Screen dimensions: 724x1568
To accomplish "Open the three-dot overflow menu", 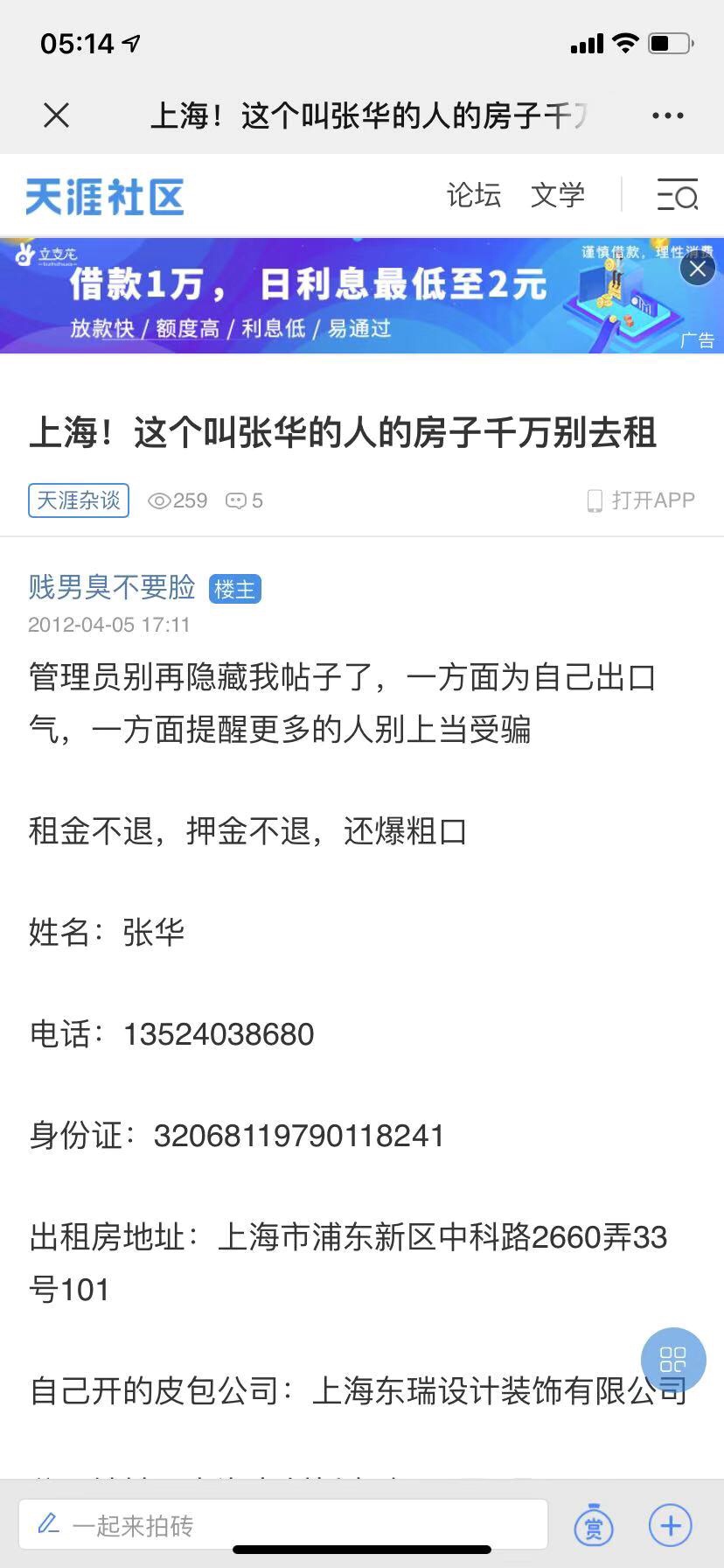I will [x=667, y=115].
